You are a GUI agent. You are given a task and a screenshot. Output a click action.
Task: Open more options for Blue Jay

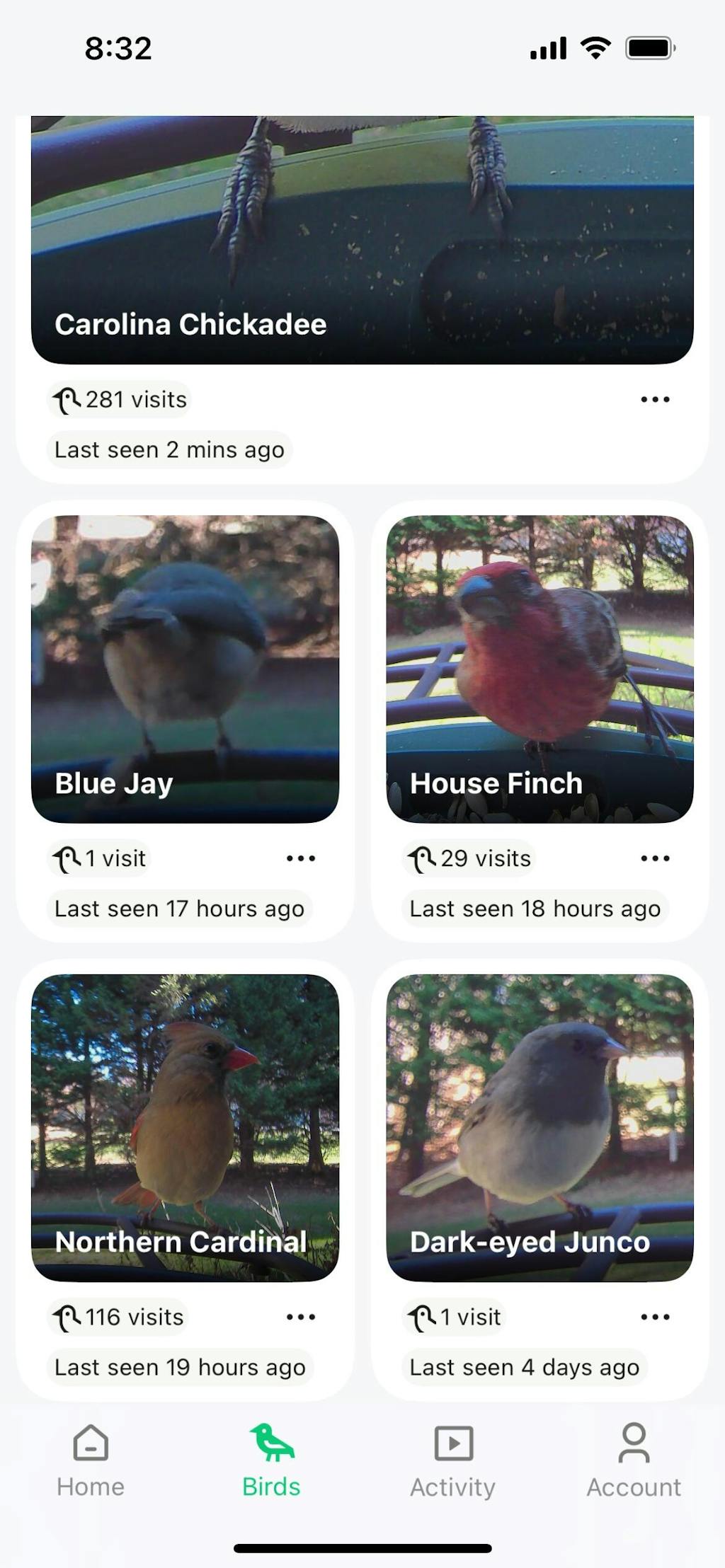pyautogui.click(x=300, y=858)
